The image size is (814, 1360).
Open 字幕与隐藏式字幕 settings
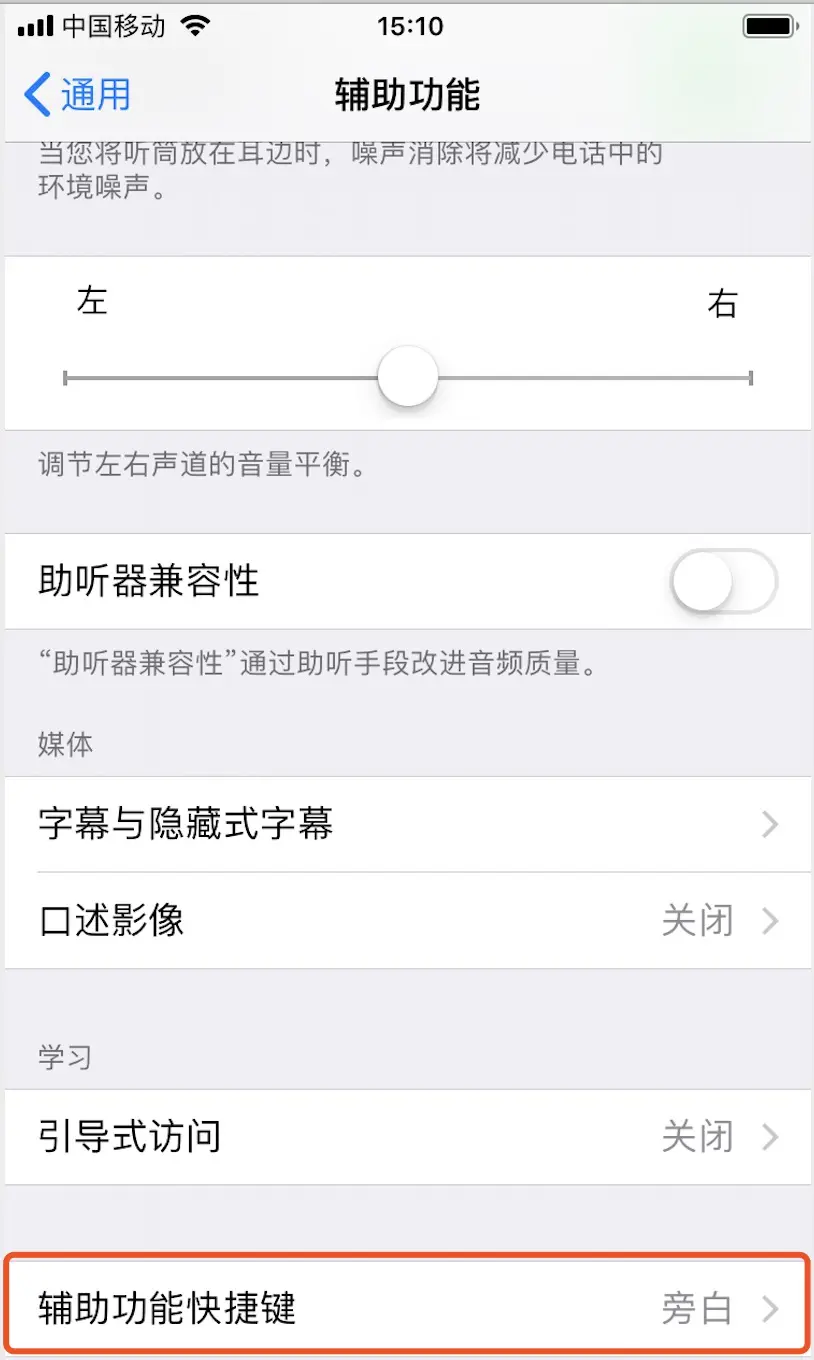[x=407, y=824]
